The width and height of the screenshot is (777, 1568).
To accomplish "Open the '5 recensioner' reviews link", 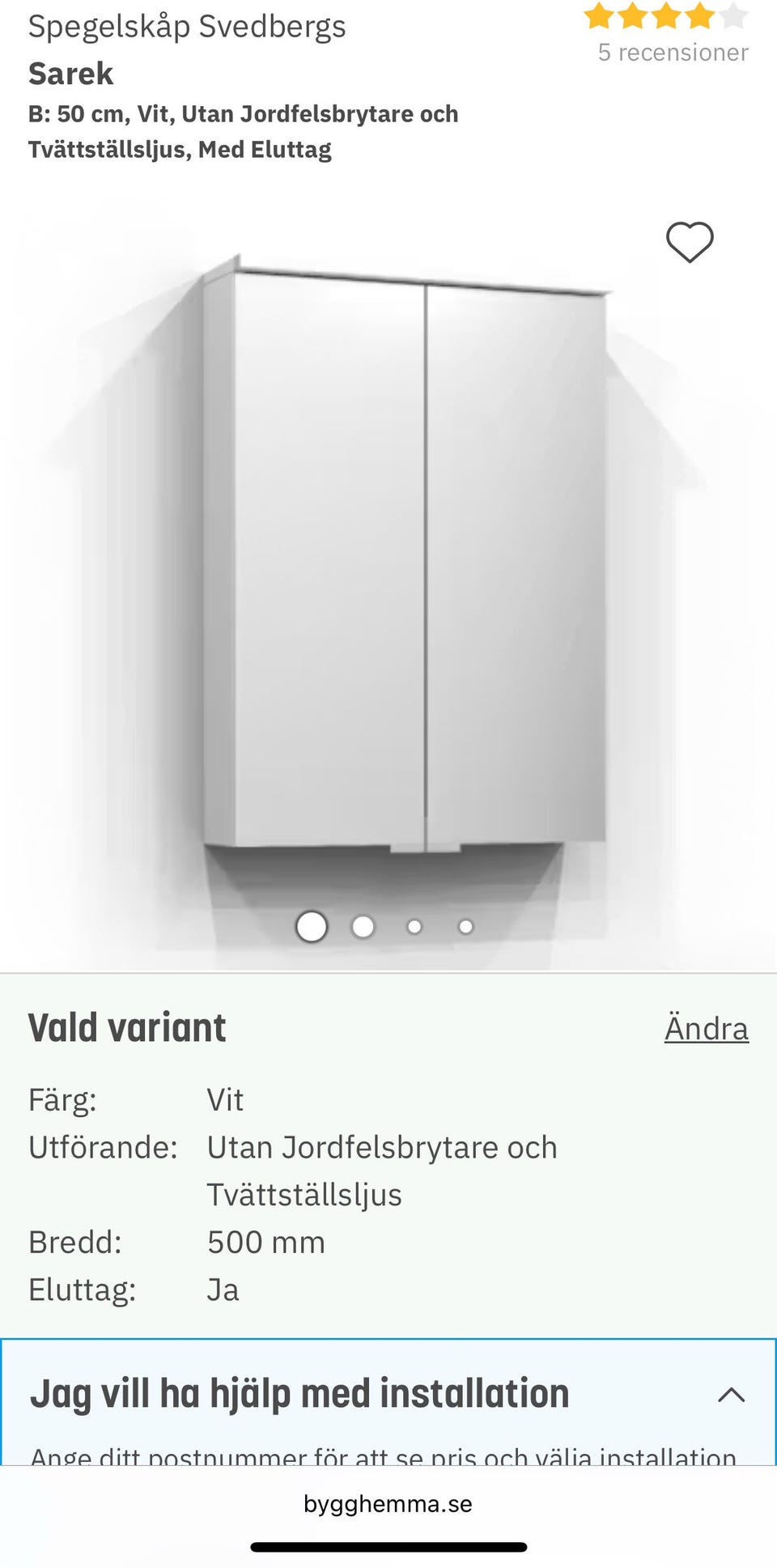I will tap(672, 52).
